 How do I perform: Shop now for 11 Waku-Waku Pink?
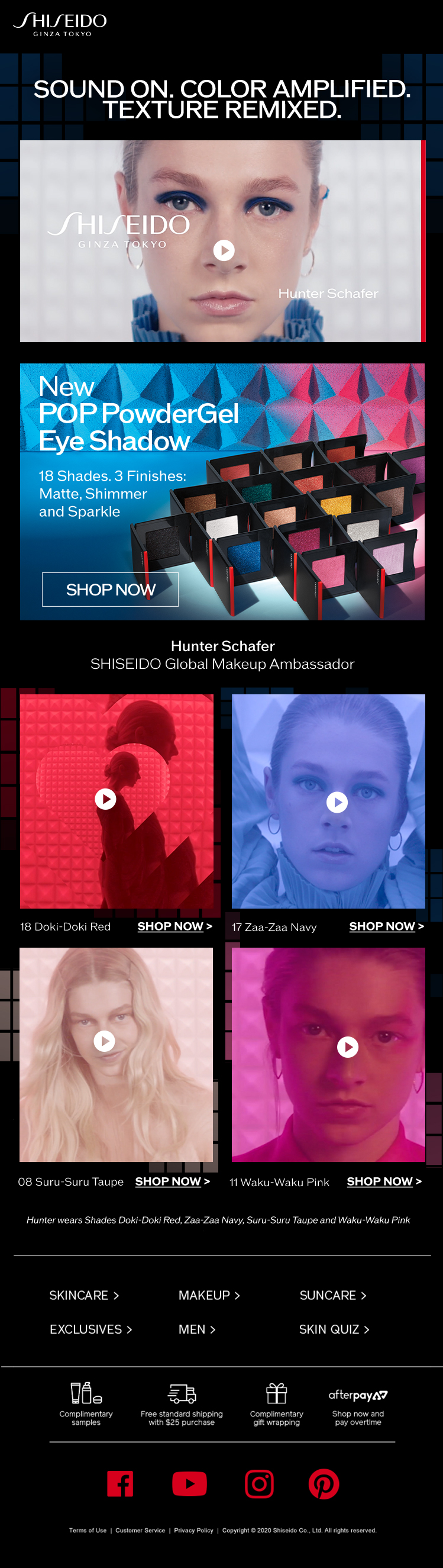pos(383,1181)
